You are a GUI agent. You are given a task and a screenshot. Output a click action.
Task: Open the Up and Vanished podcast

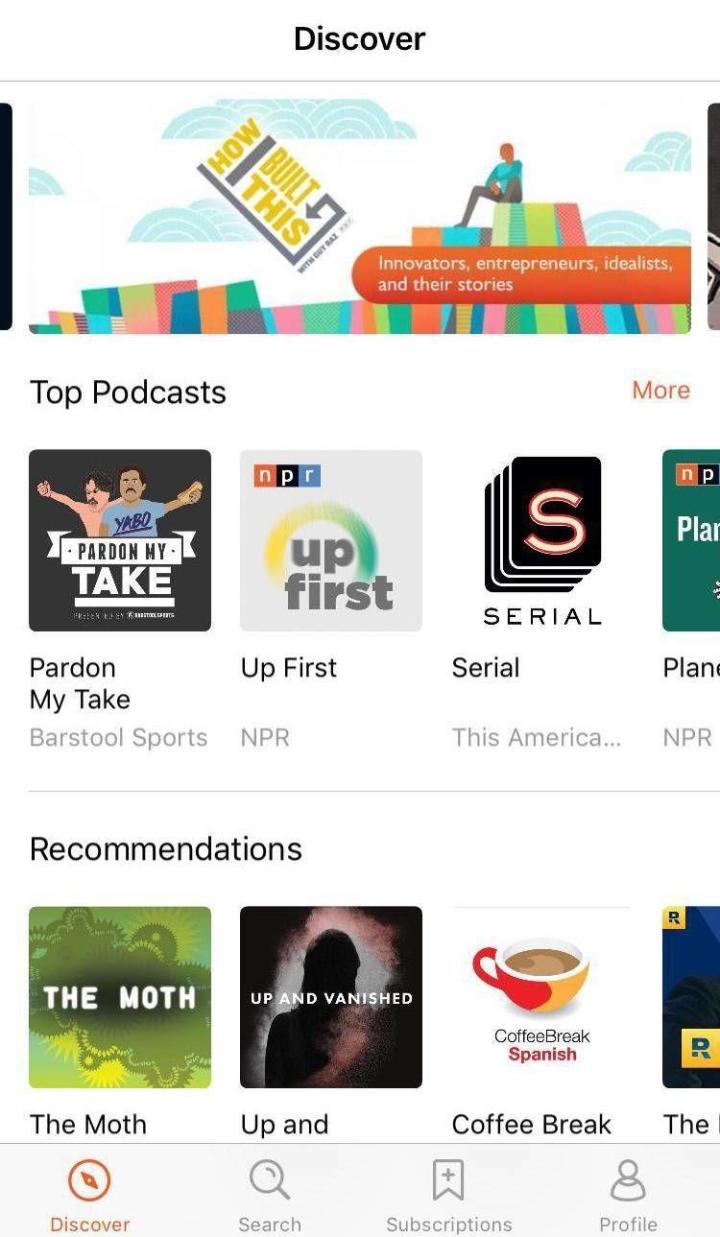331,997
